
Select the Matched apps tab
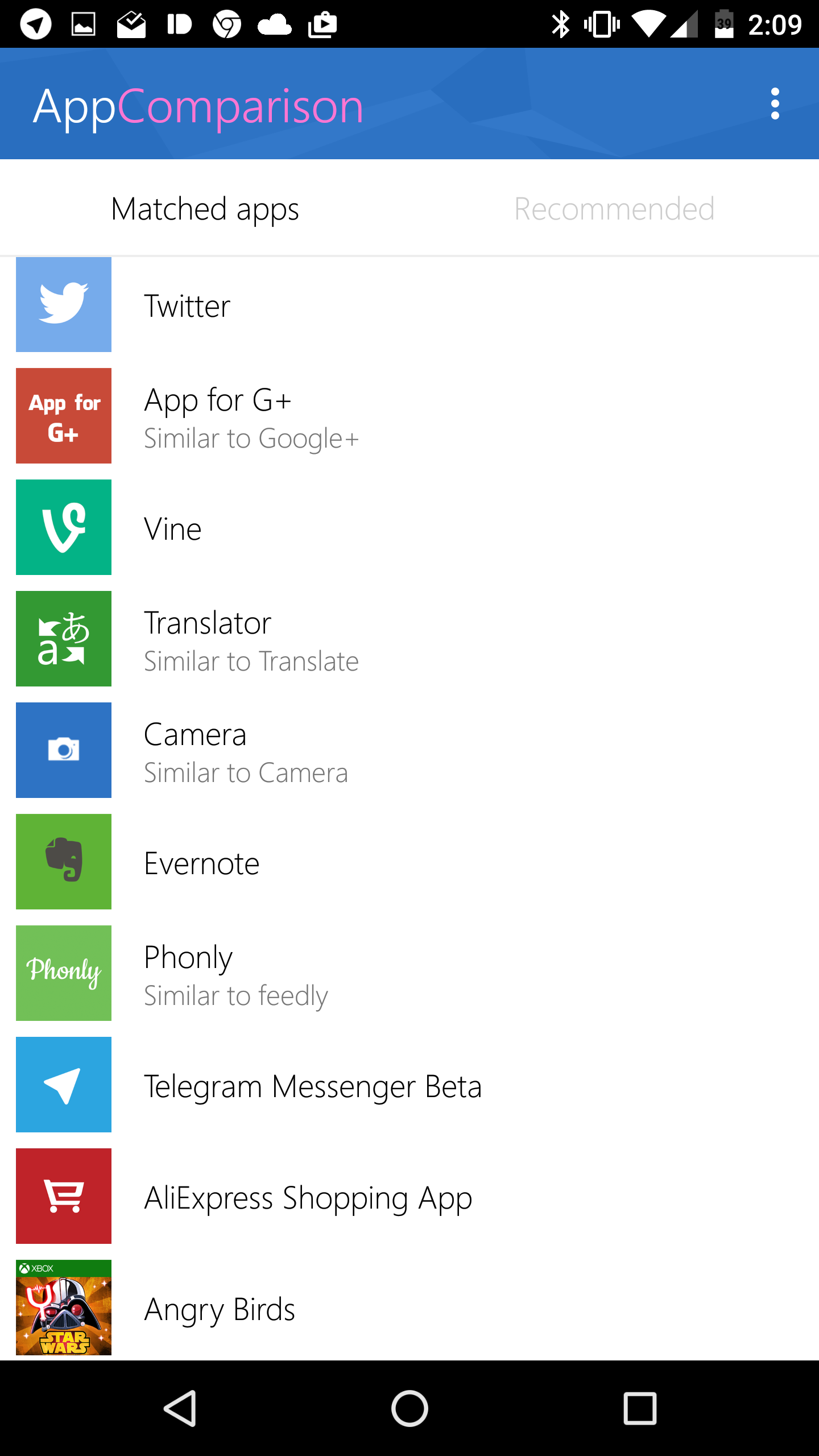click(205, 209)
